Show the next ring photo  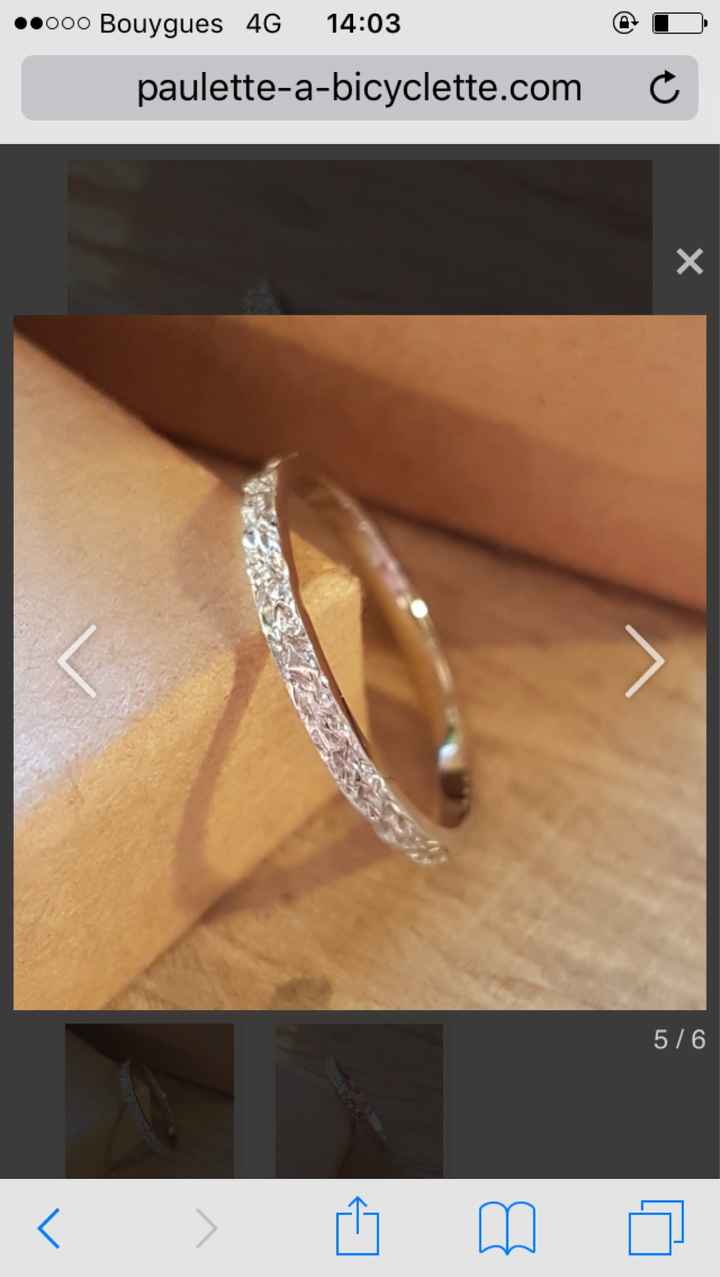click(644, 661)
